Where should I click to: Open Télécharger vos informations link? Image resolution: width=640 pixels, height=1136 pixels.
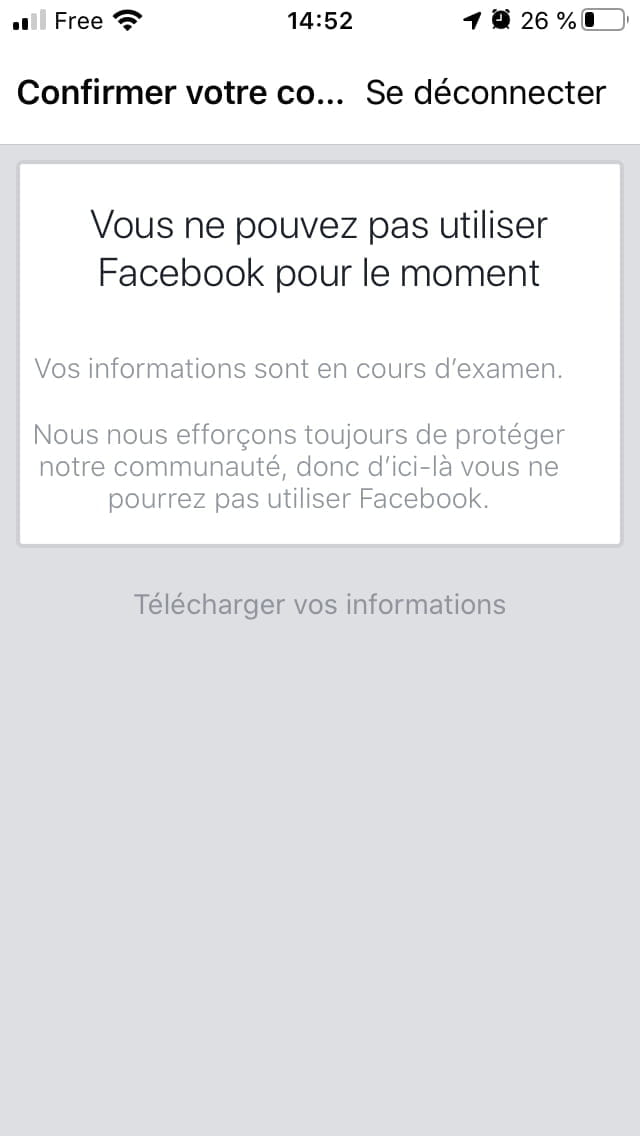(x=320, y=604)
